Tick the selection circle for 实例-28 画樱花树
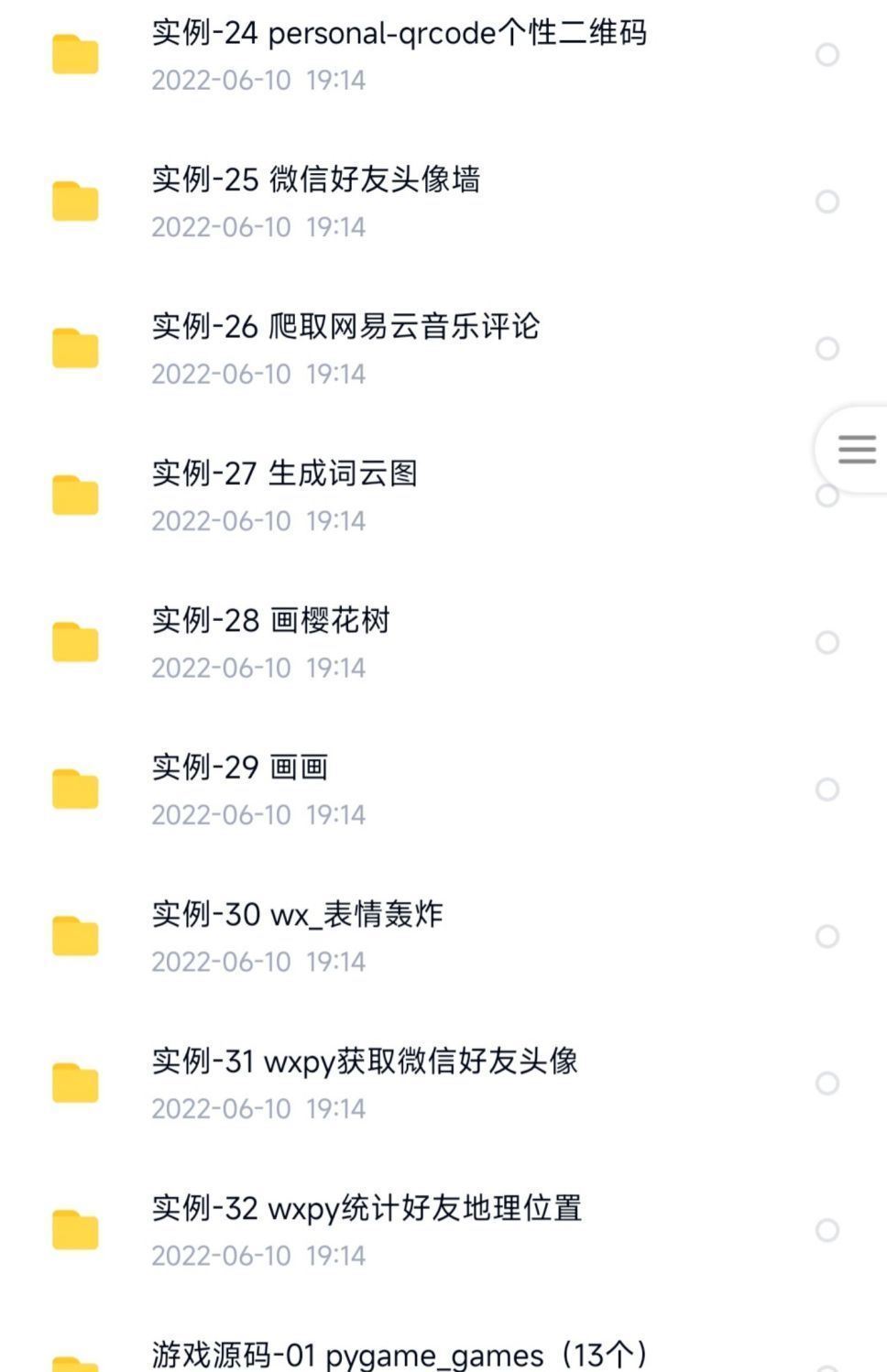887x1372 pixels. click(x=827, y=643)
